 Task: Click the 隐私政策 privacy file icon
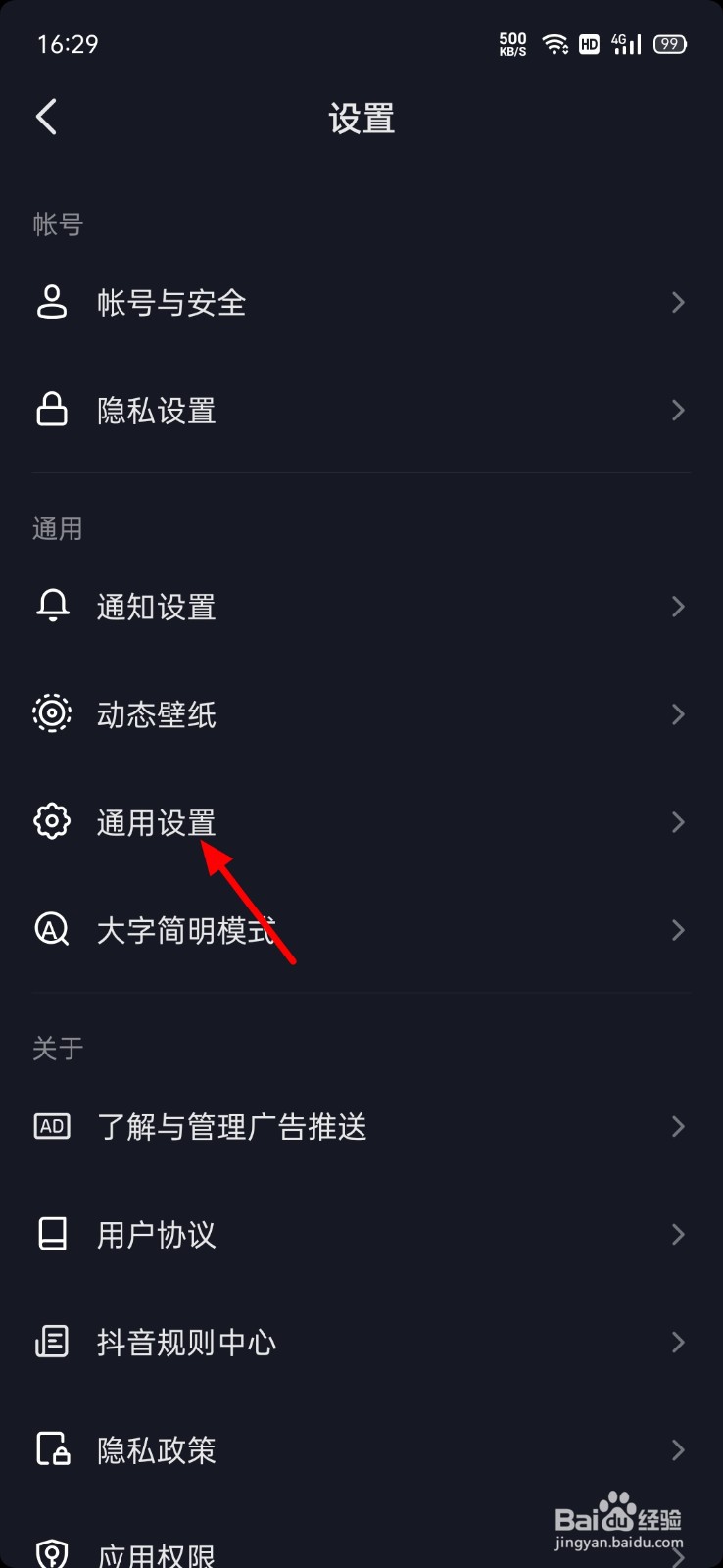coord(53,1449)
